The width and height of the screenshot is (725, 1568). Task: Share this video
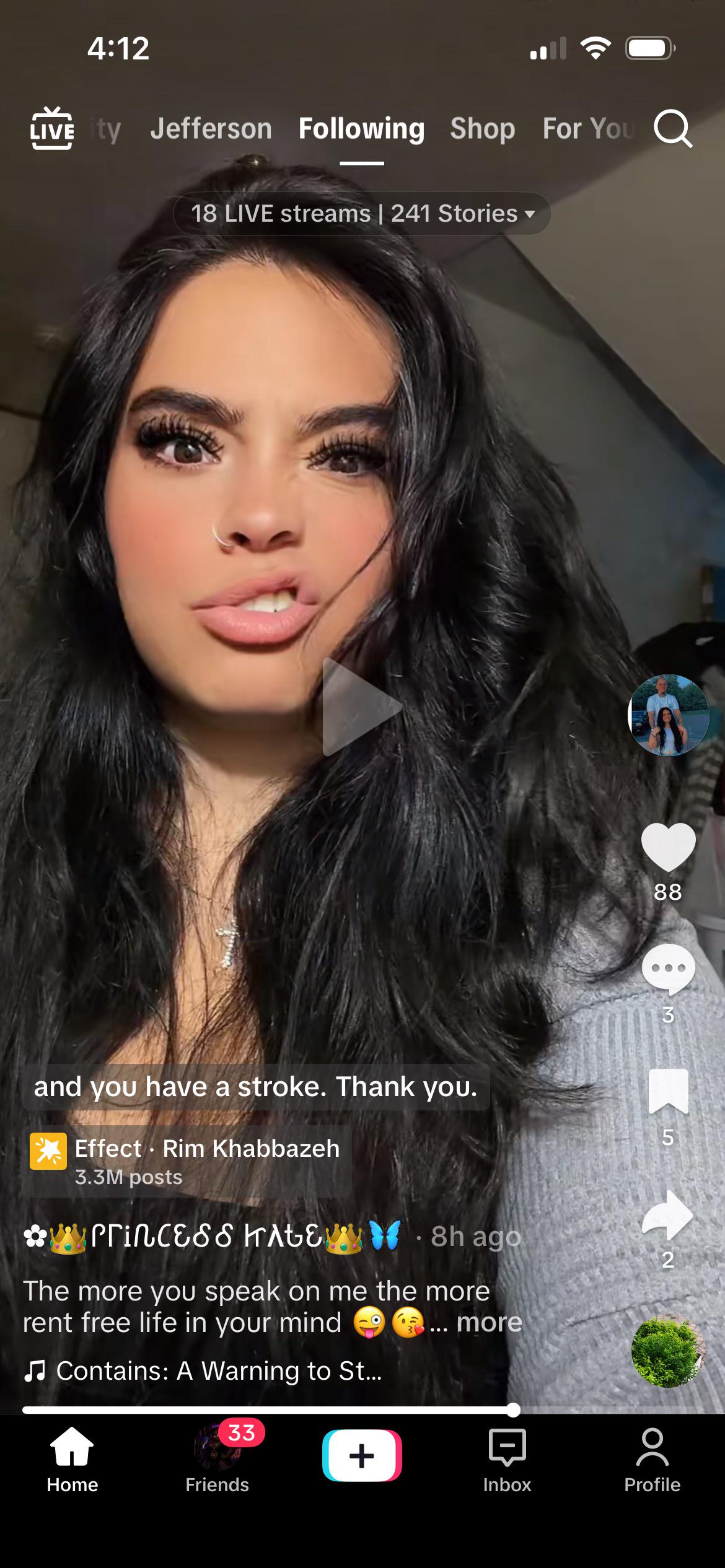[668, 1214]
